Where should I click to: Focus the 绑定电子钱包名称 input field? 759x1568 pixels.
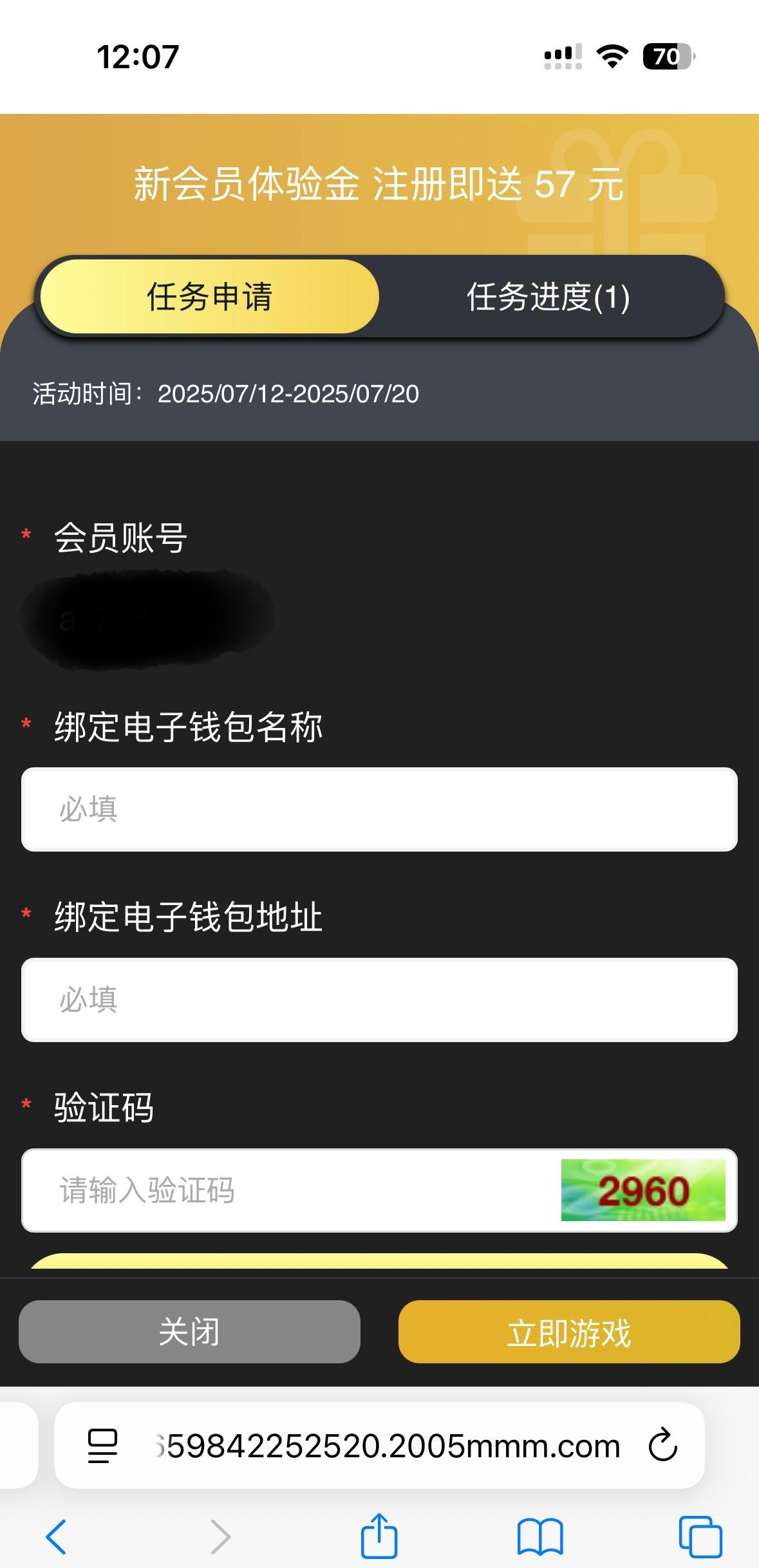click(379, 809)
